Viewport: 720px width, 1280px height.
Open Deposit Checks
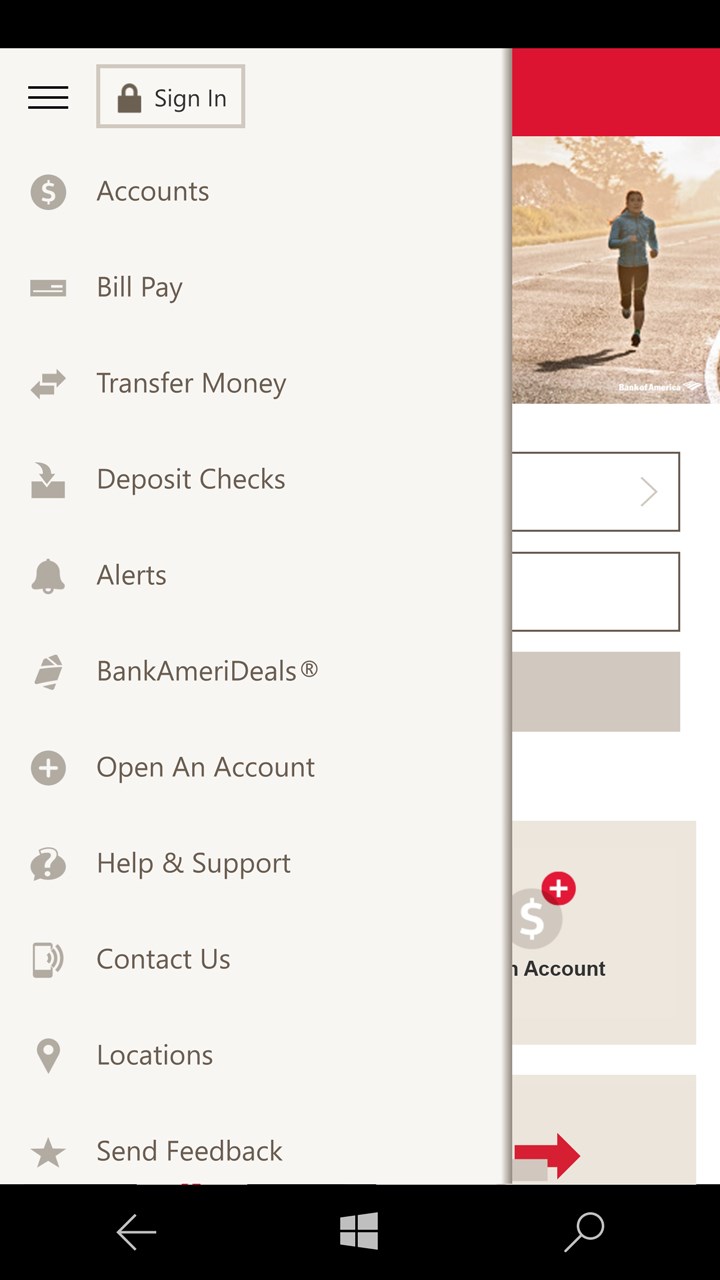[x=255, y=479]
